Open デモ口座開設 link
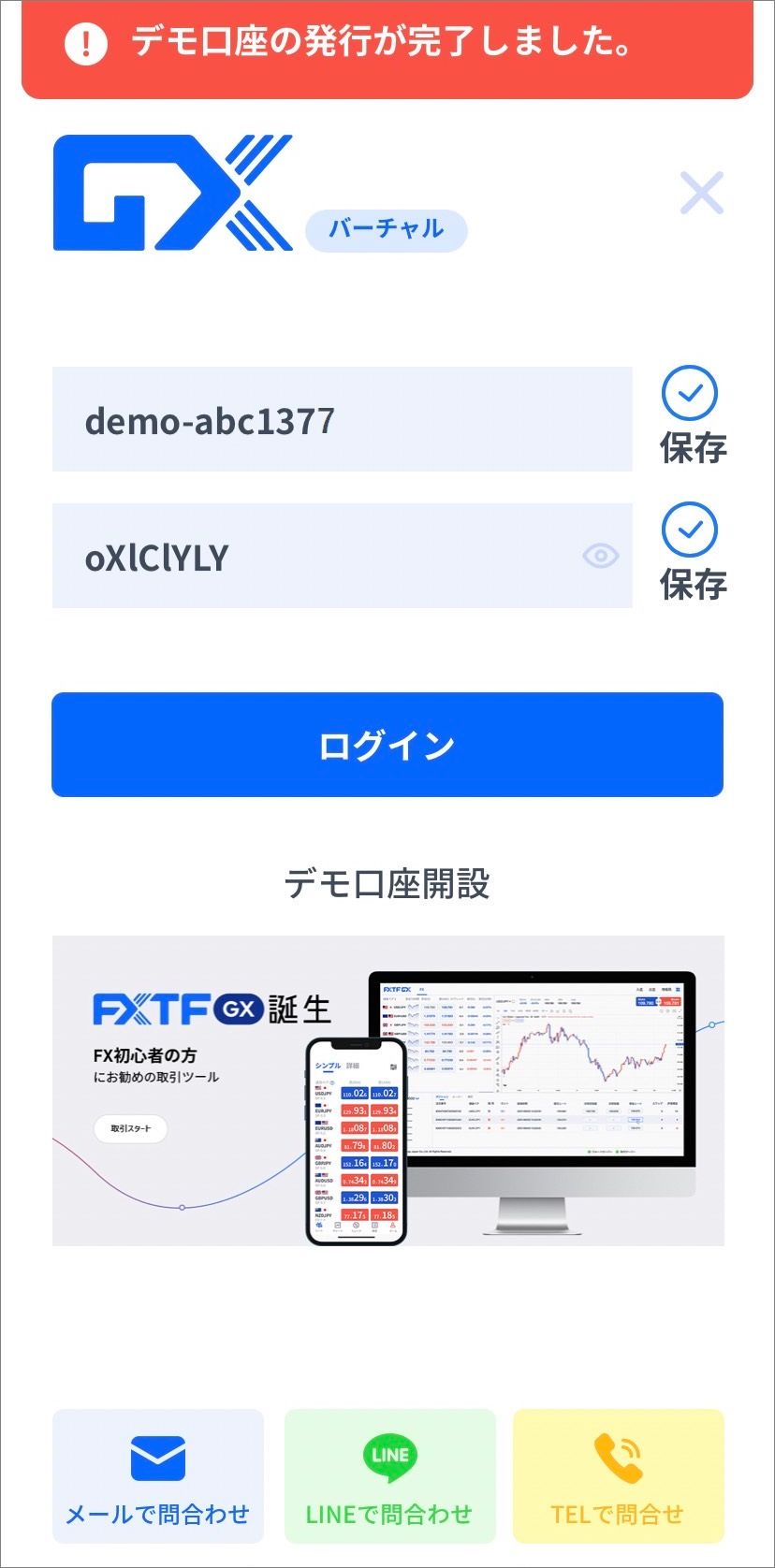Screen dimensions: 775x1568 [x=387, y=883]
